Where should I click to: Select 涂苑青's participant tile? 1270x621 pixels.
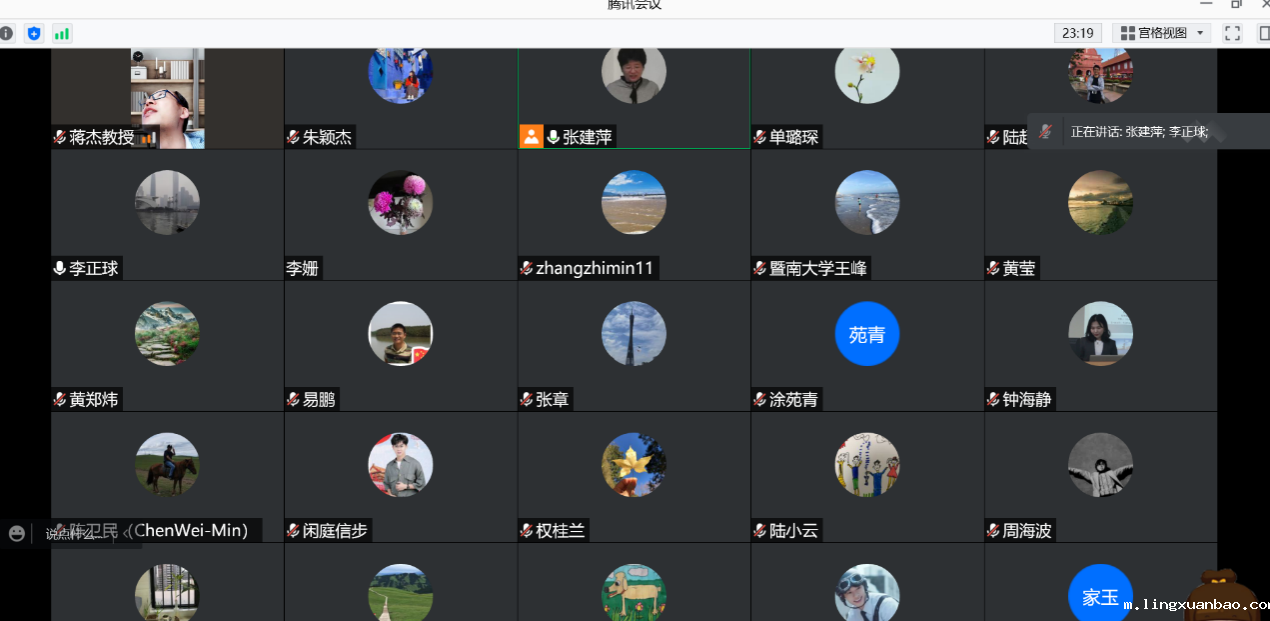[866, 345]
